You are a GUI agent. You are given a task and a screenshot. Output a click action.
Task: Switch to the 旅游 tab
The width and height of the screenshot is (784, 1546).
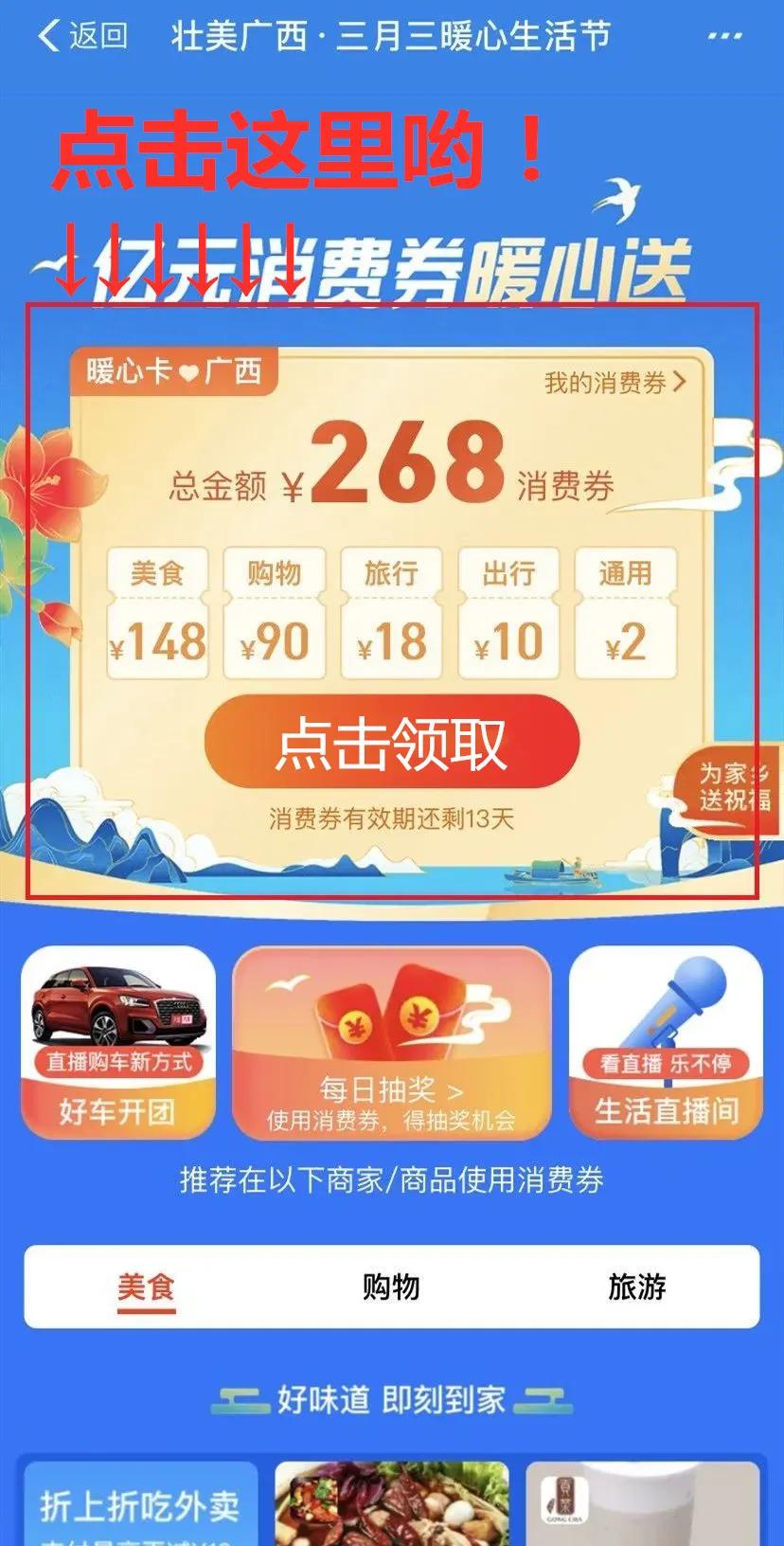pyautogui.click(x=637, y=1288)
